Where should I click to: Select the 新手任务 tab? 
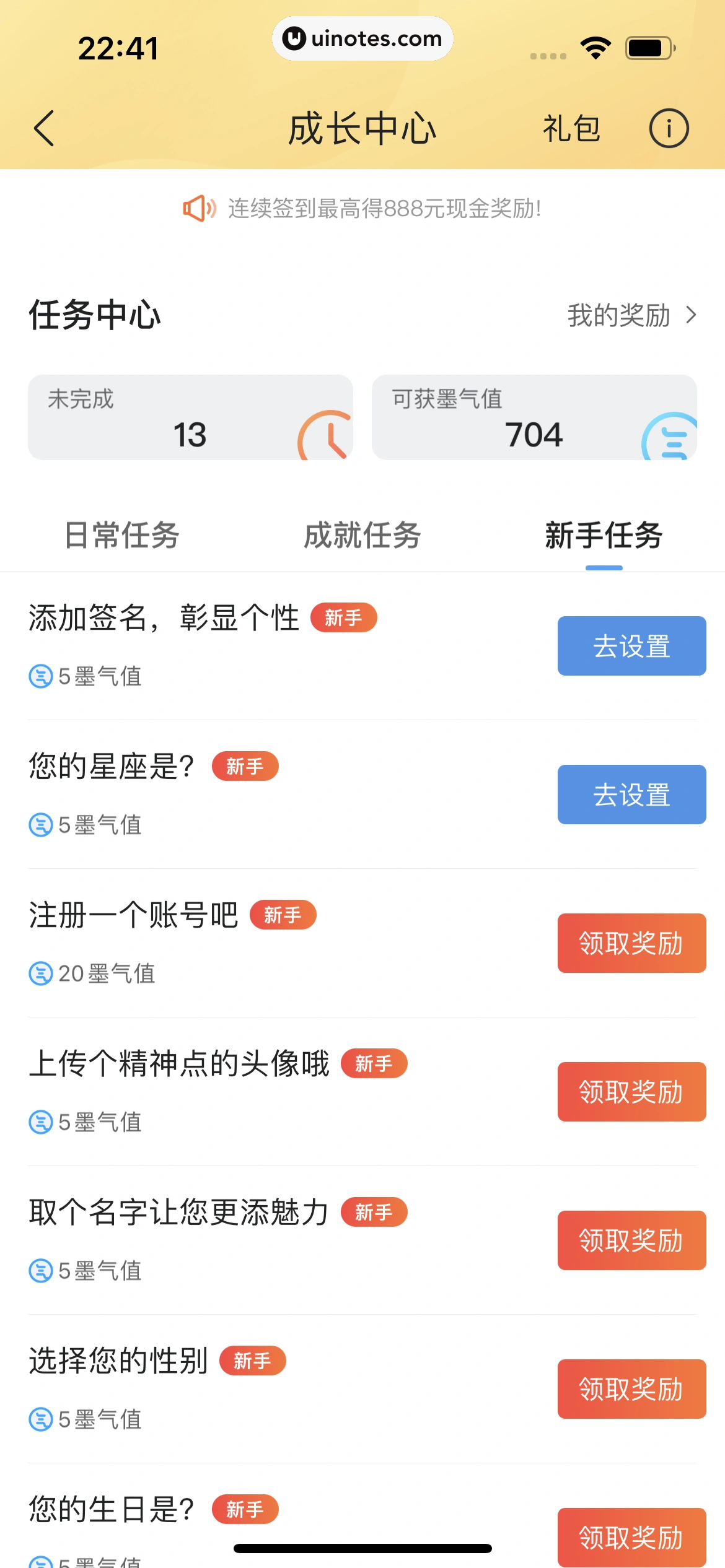[604, 536]
